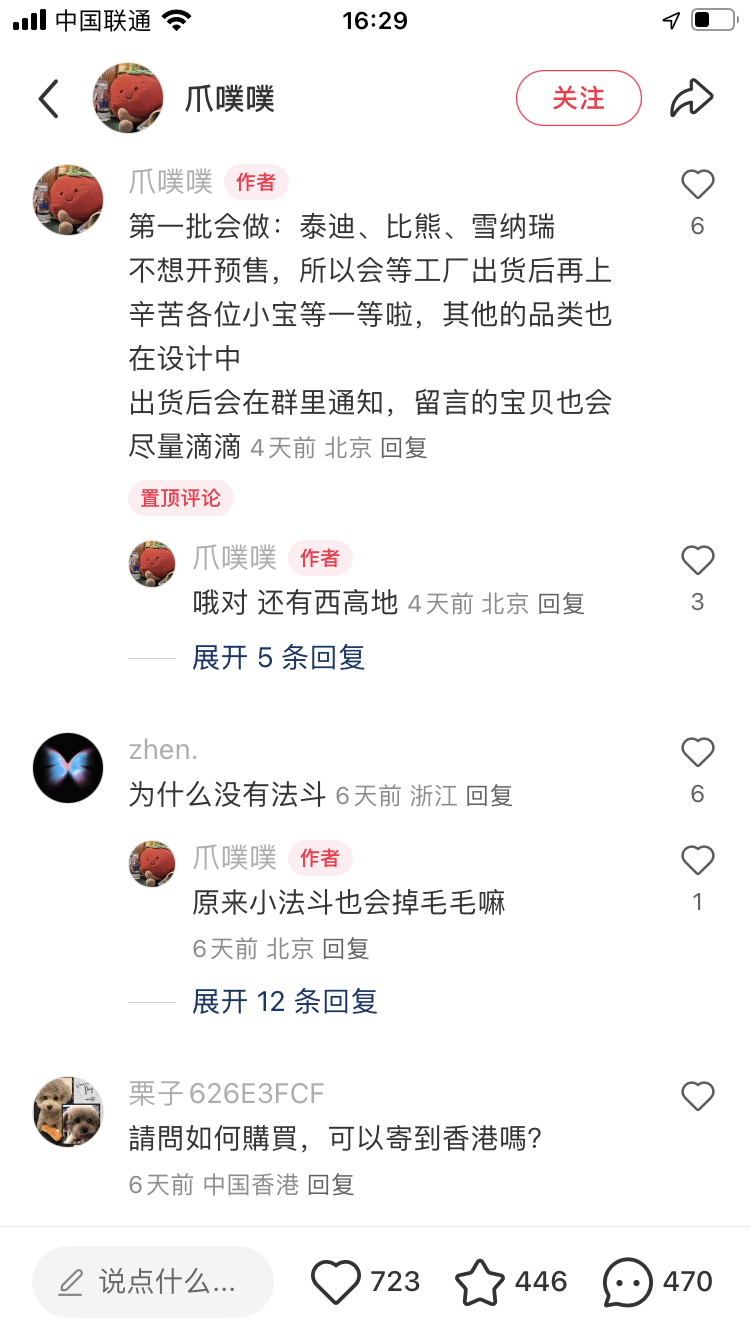Follow the author with the 关注 button

[578, 98]
